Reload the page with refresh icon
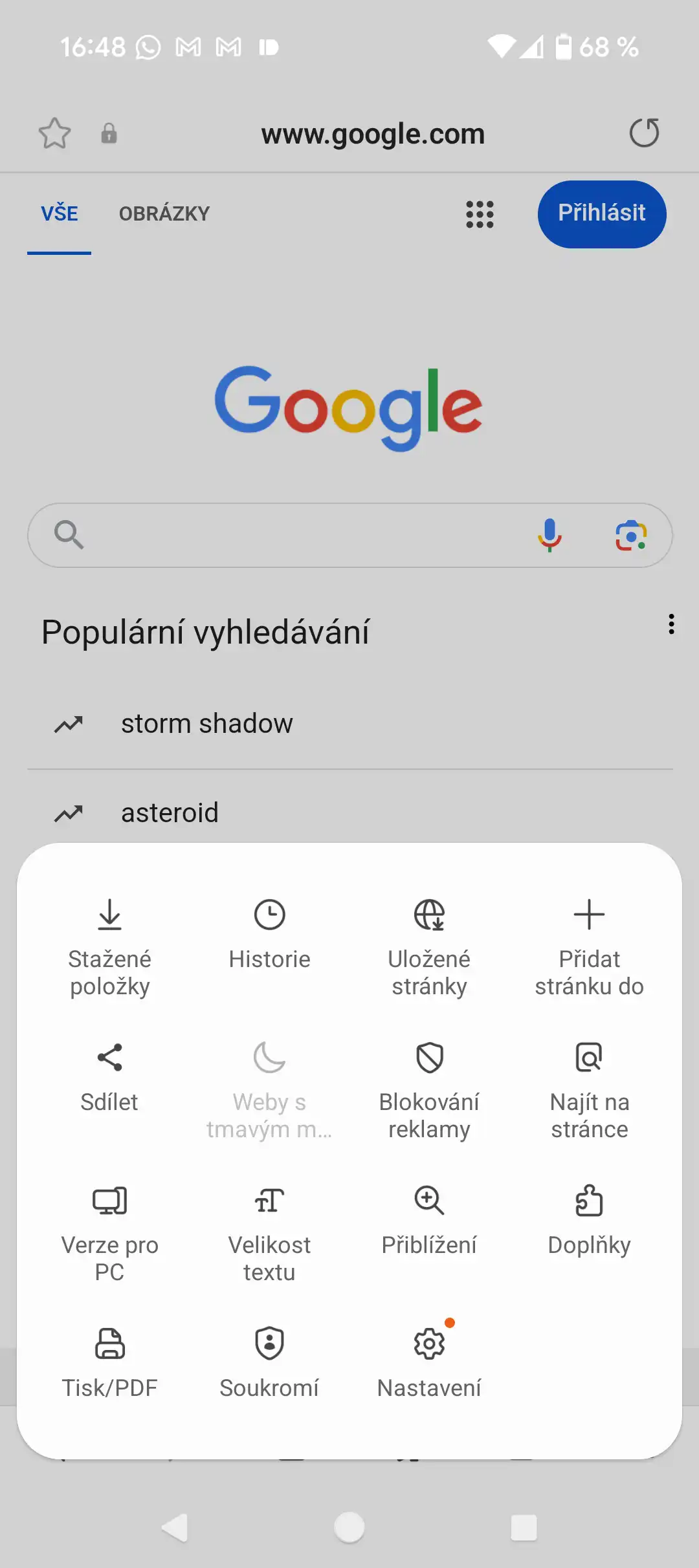Viewport: 699px width, 1568px height. click(x=644, y=133)
